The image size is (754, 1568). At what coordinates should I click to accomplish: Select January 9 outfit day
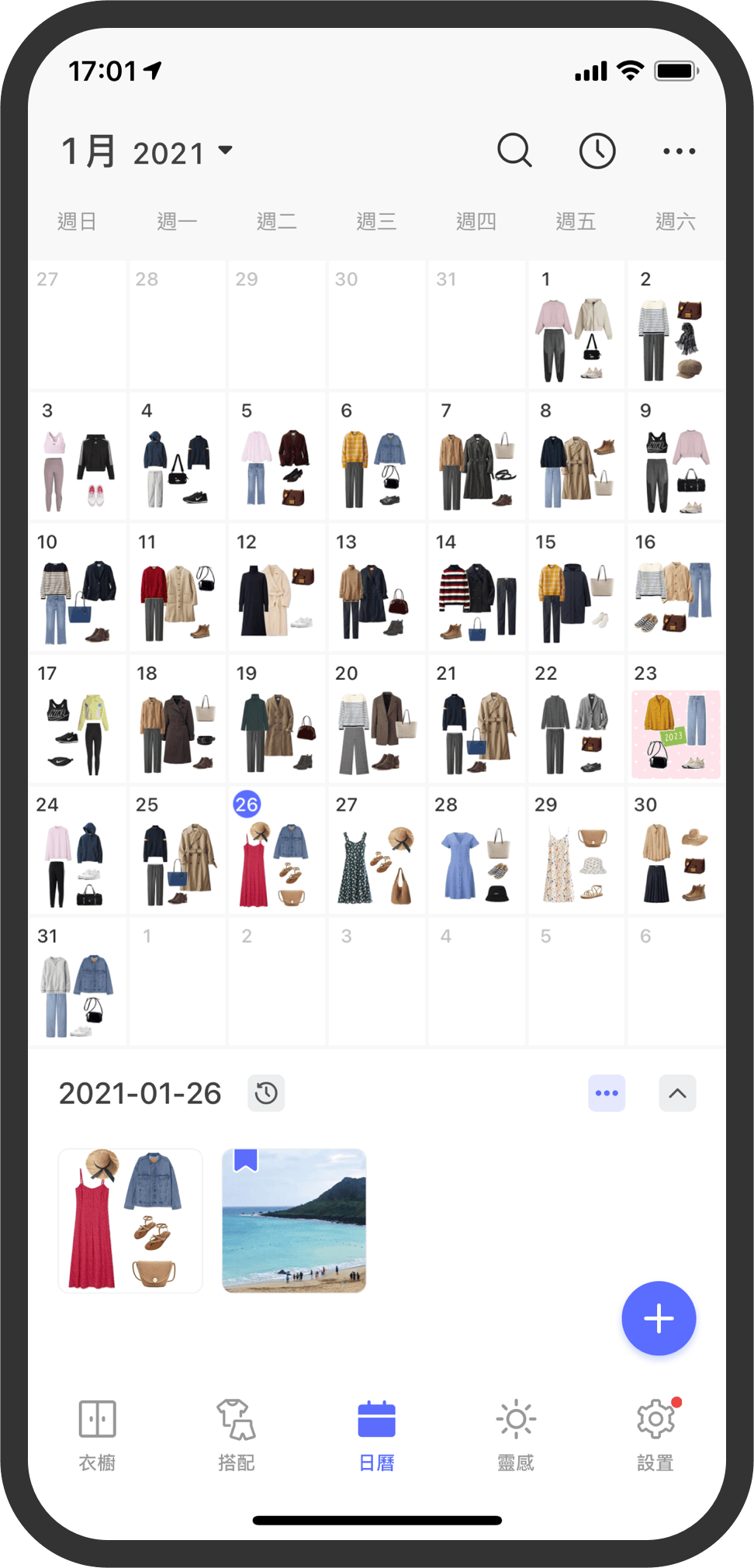pyautogui.click(x=675, y=458)
